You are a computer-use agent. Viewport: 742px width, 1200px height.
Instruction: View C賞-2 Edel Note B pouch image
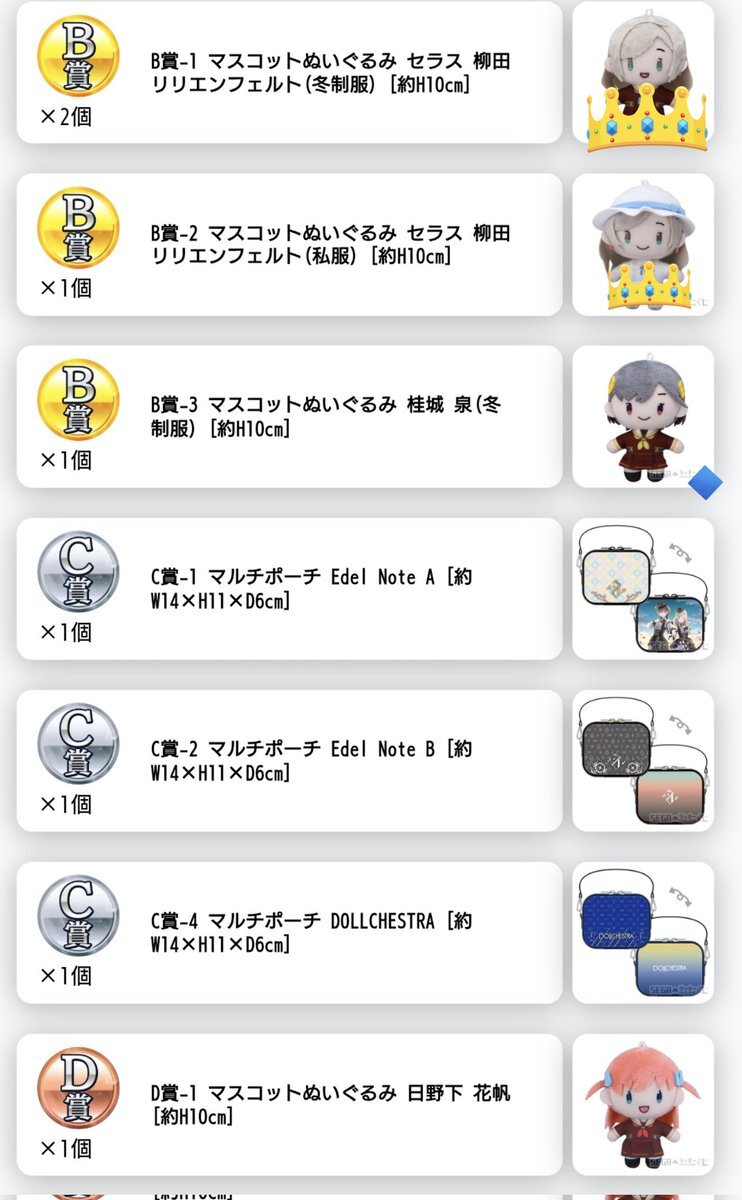643,760
